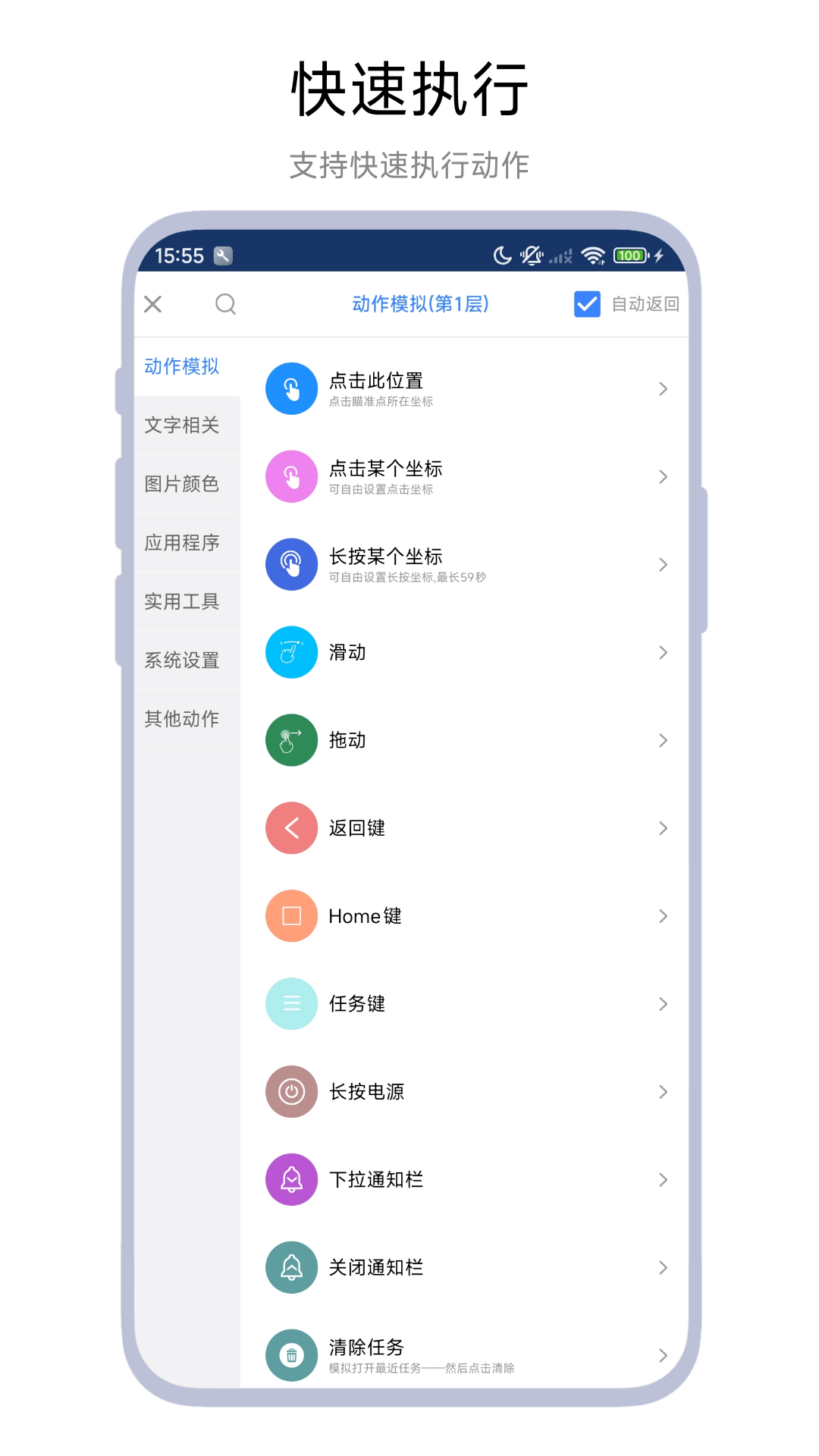The image size is (819, 1456).
Task: Expand the Home键 action details
Action: pos(663,916)
